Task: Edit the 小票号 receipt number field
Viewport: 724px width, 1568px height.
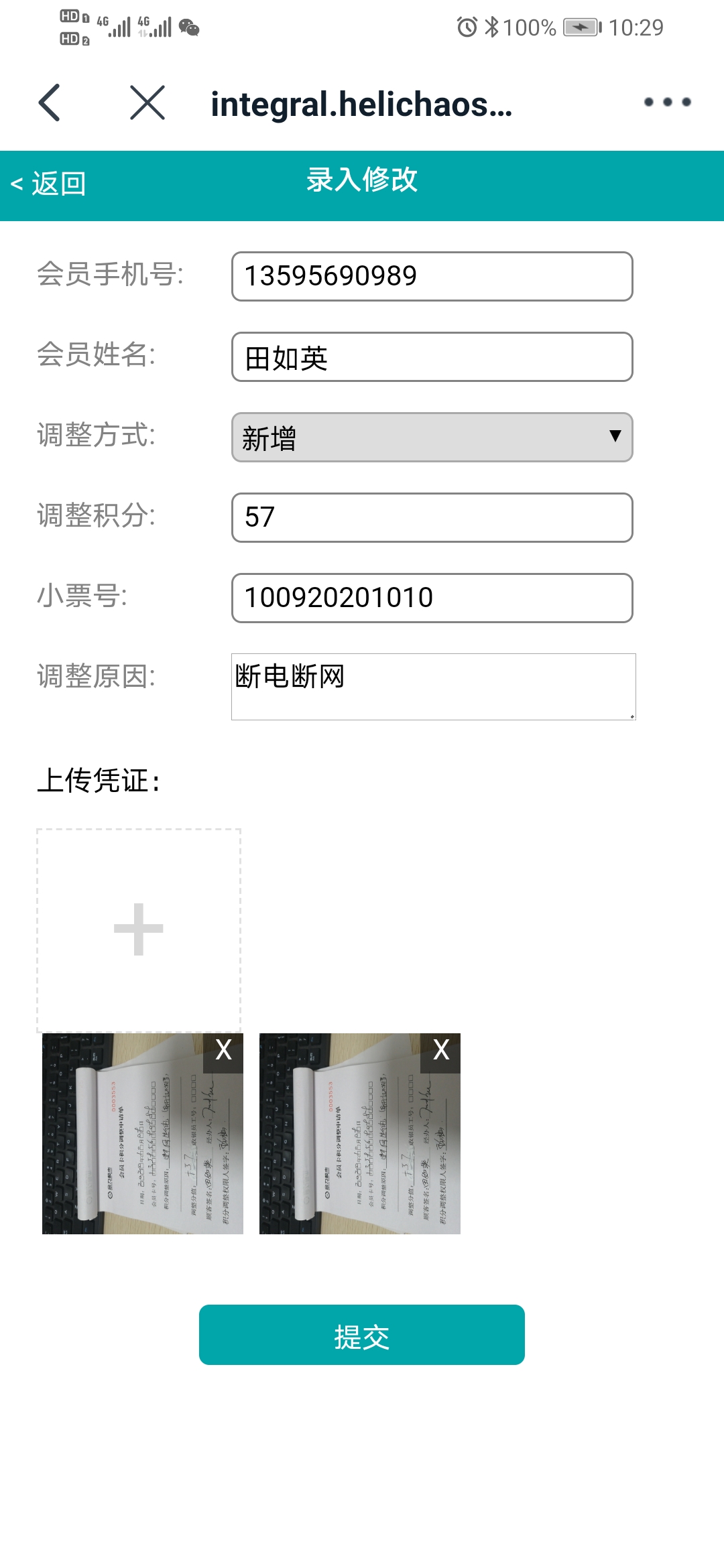Action: point(432,598)
